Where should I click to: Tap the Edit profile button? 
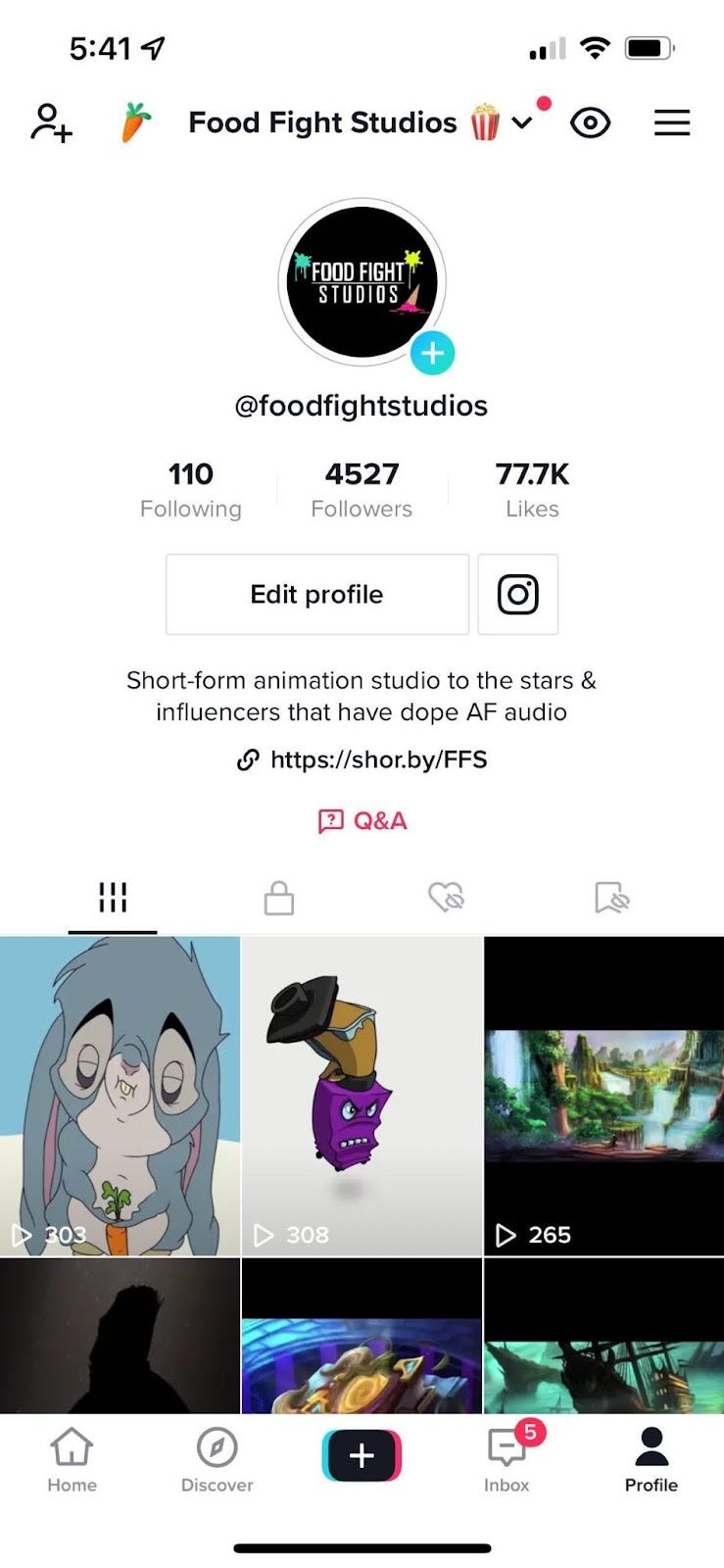point(316,595)
